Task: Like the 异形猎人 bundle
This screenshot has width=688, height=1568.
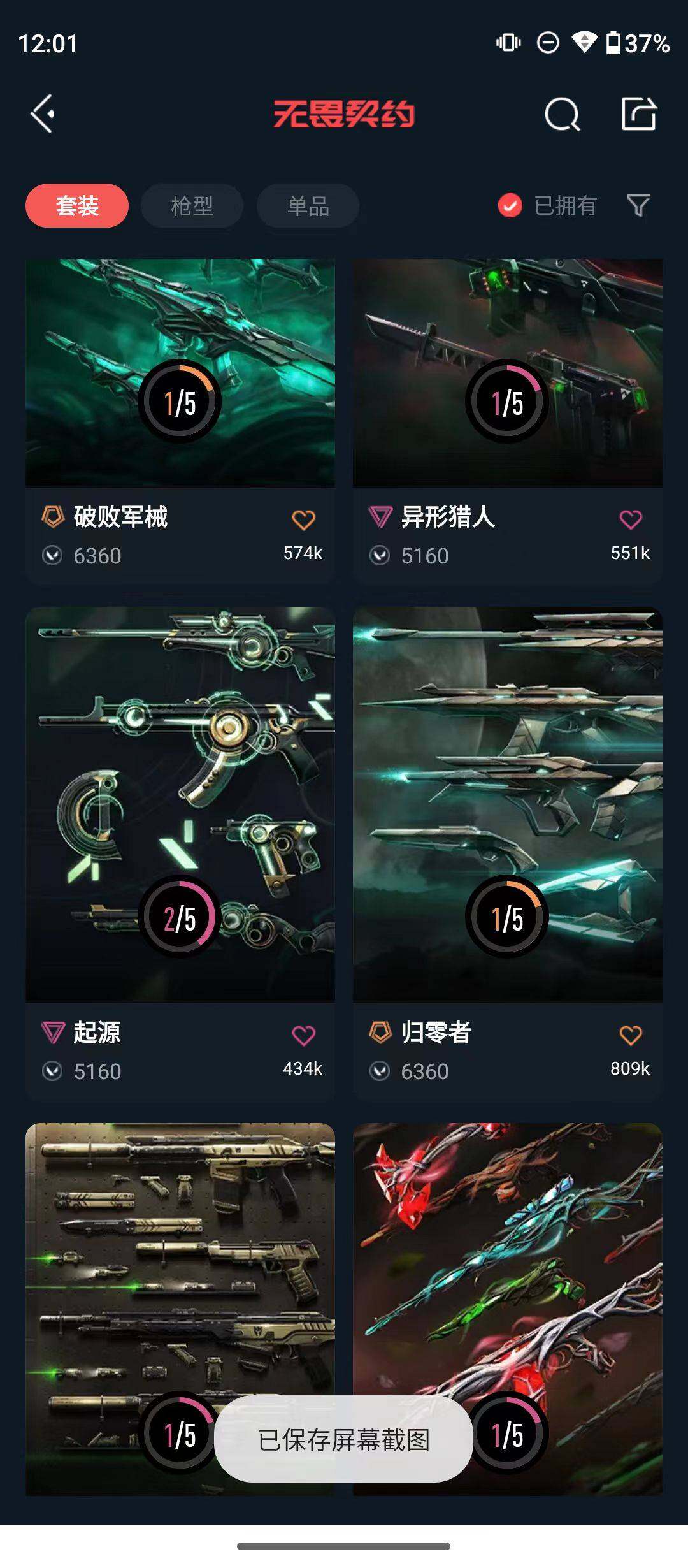Action: [631, 520]
